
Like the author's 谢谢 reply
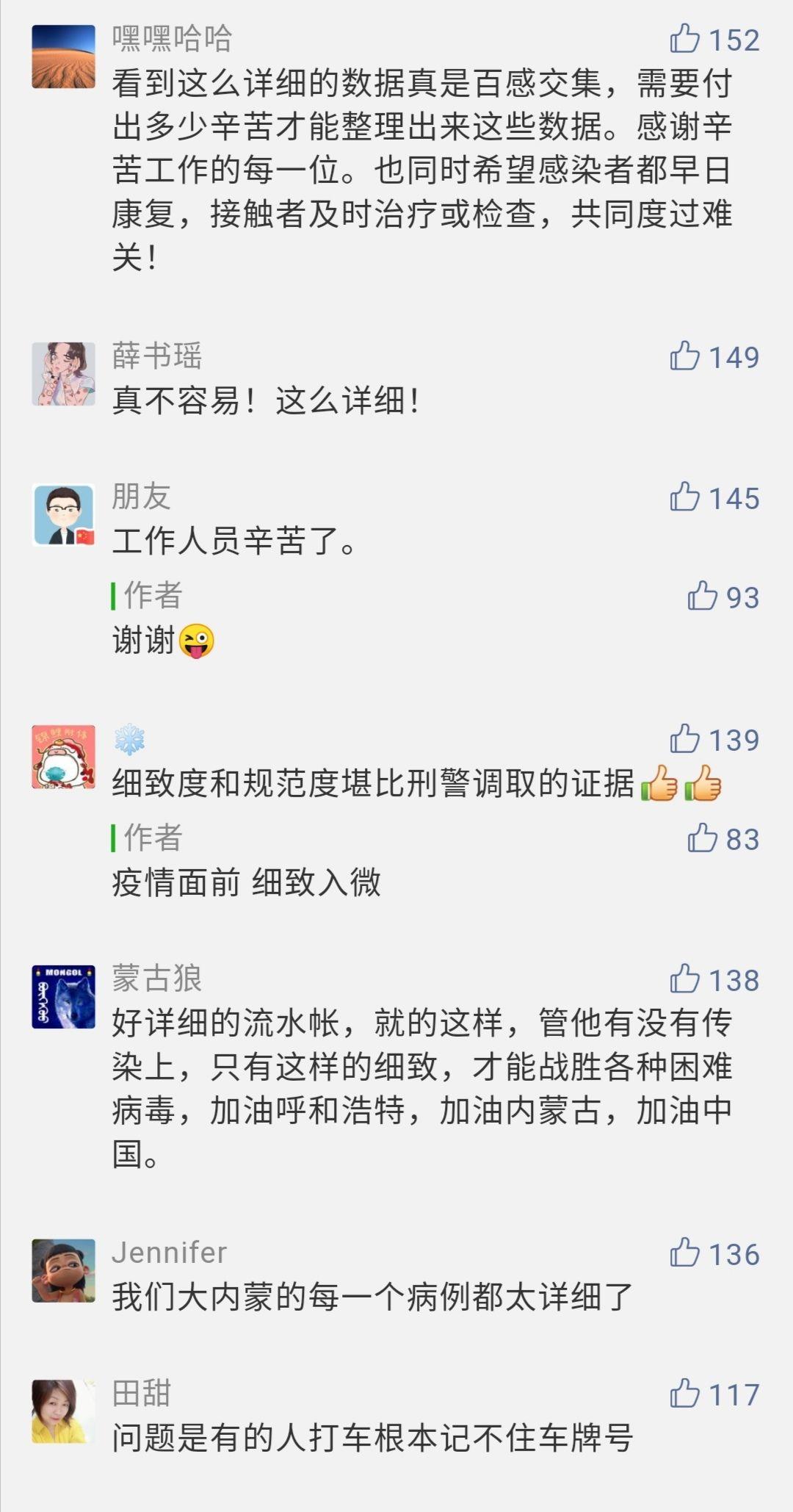pos(702,596)
